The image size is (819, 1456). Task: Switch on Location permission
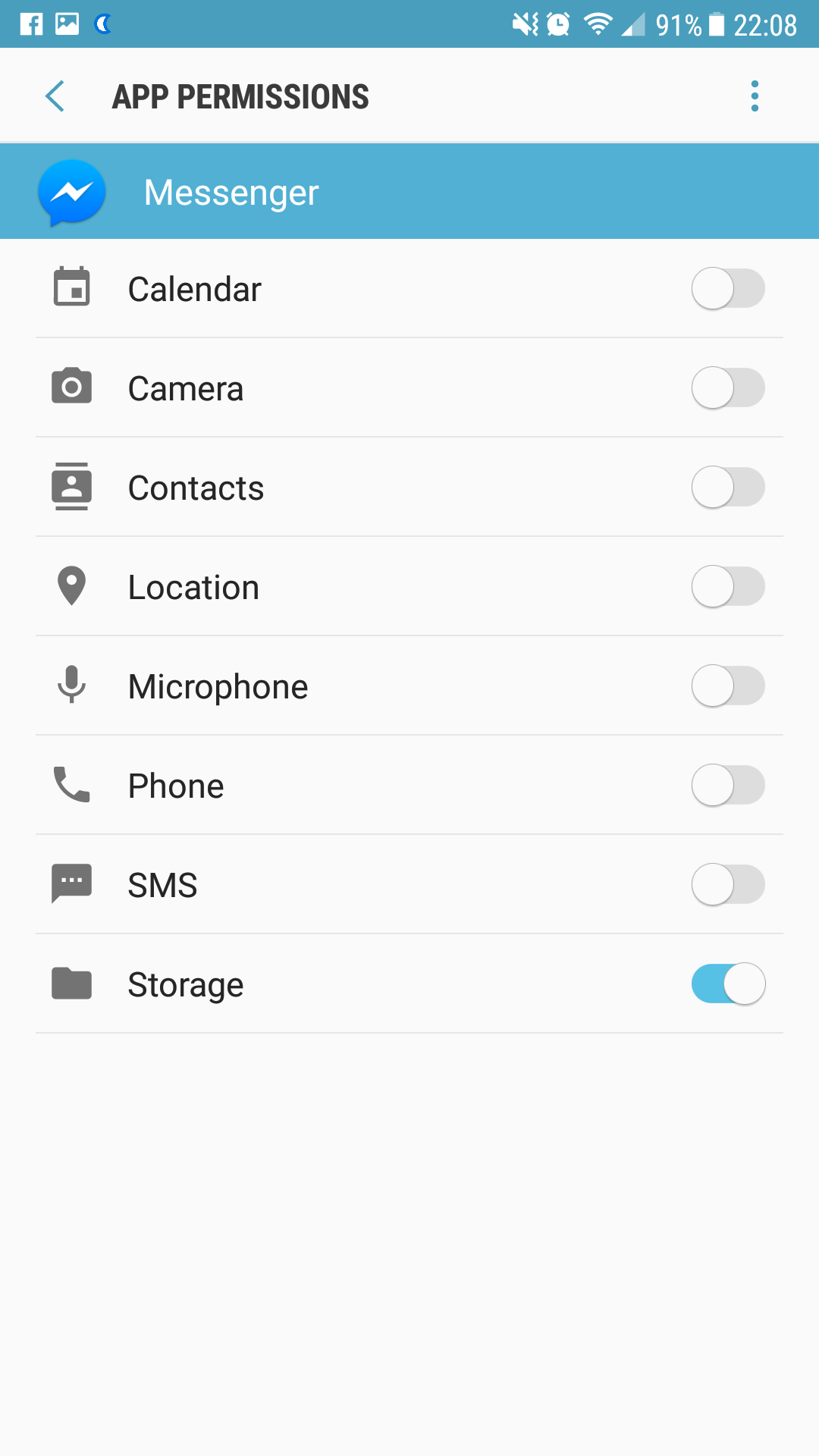[x=728, y=586]
